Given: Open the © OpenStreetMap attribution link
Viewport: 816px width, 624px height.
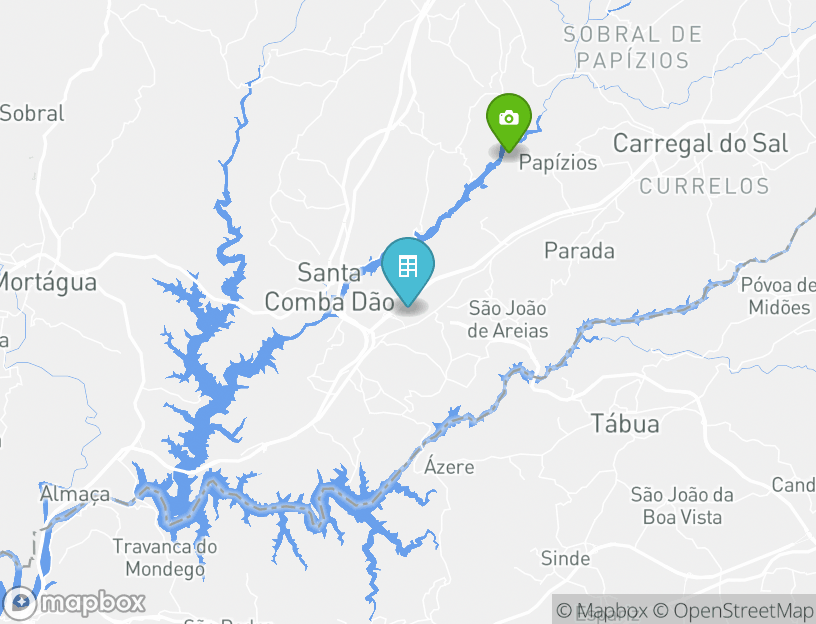Looking at the screenshot, I should coord(738,610).
